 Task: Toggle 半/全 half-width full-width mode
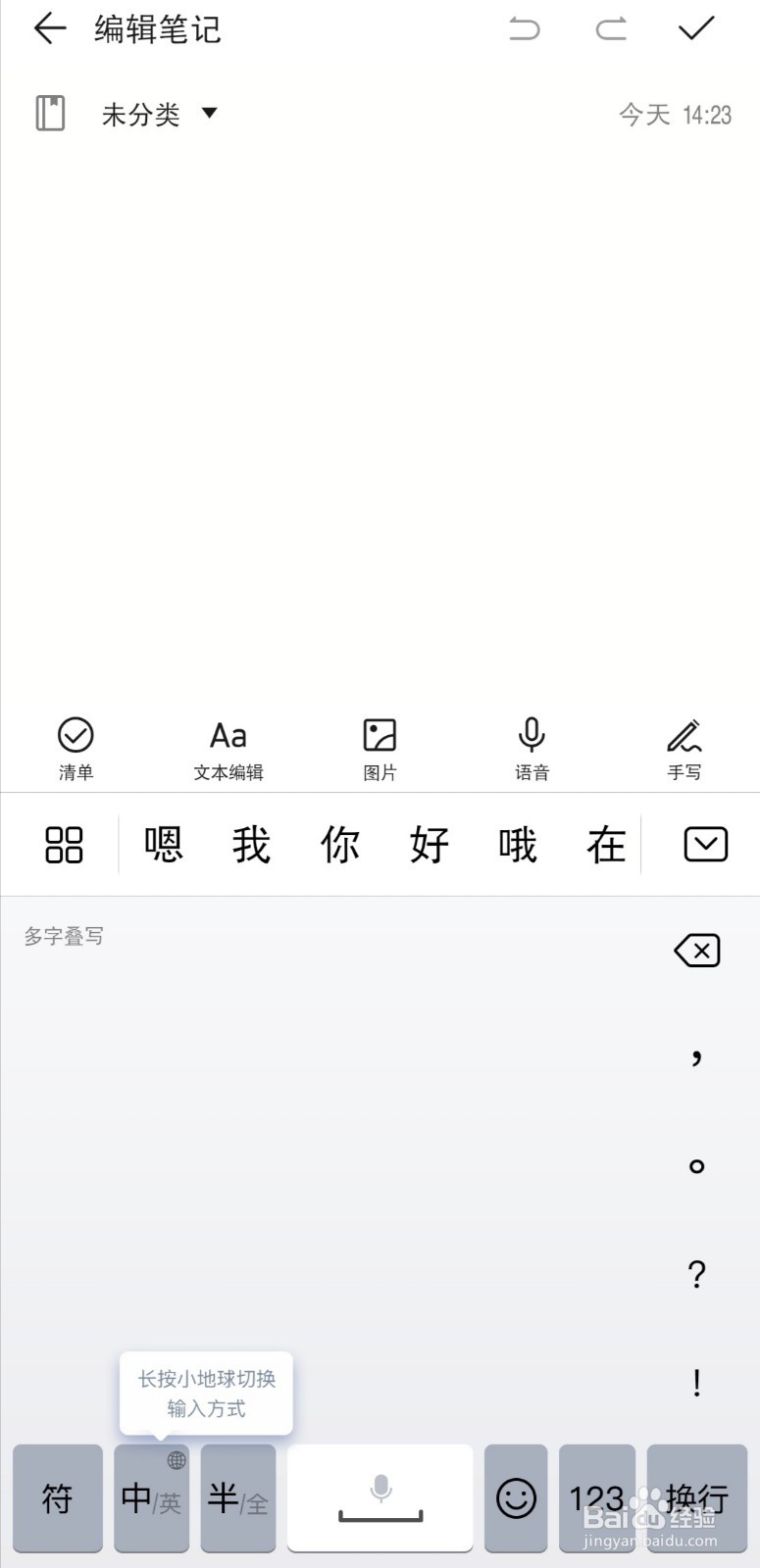coord(237,1497)
